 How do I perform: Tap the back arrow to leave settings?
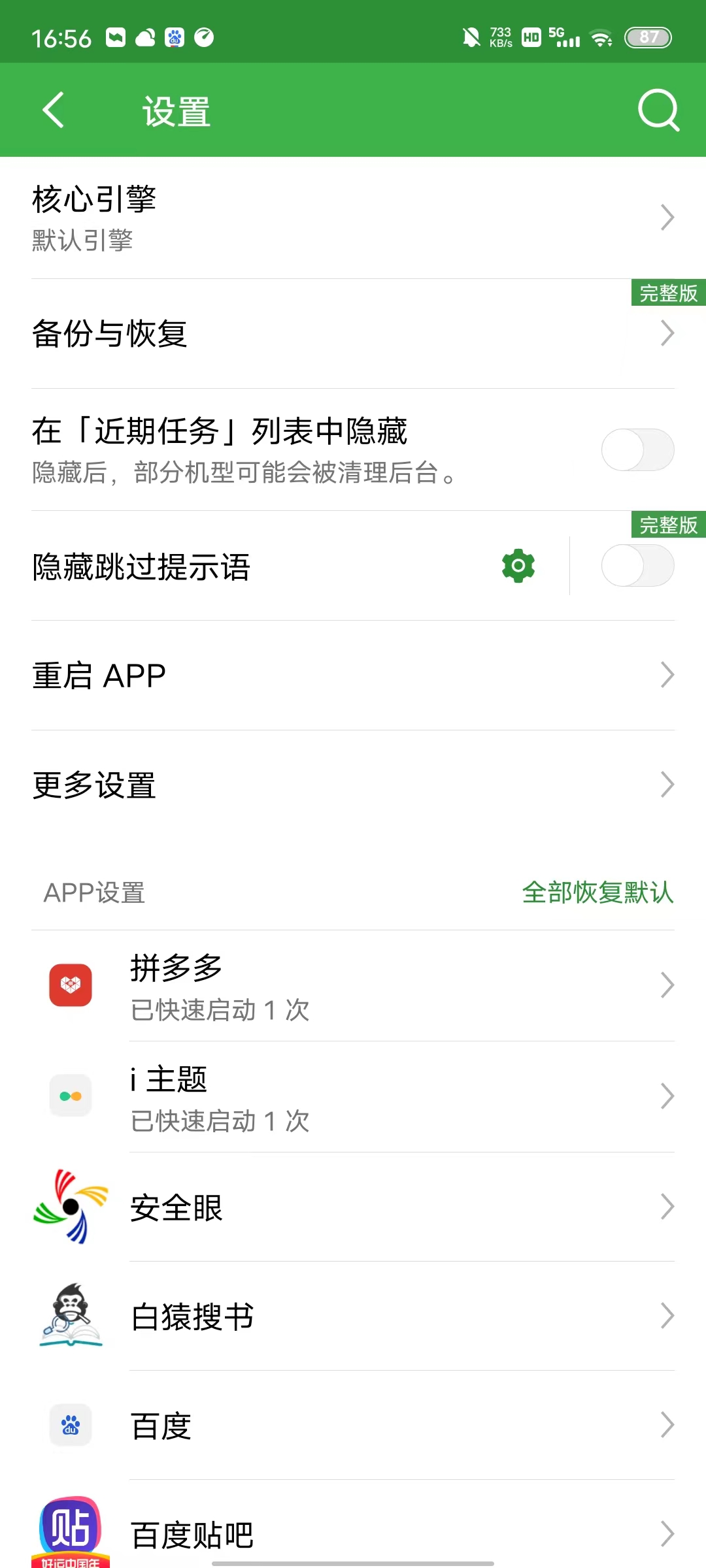pos(52,109)
